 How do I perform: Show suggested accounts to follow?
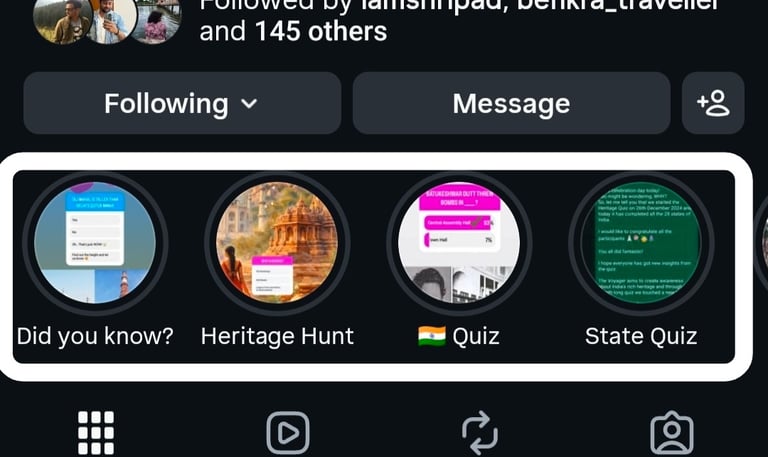point(713,103)
